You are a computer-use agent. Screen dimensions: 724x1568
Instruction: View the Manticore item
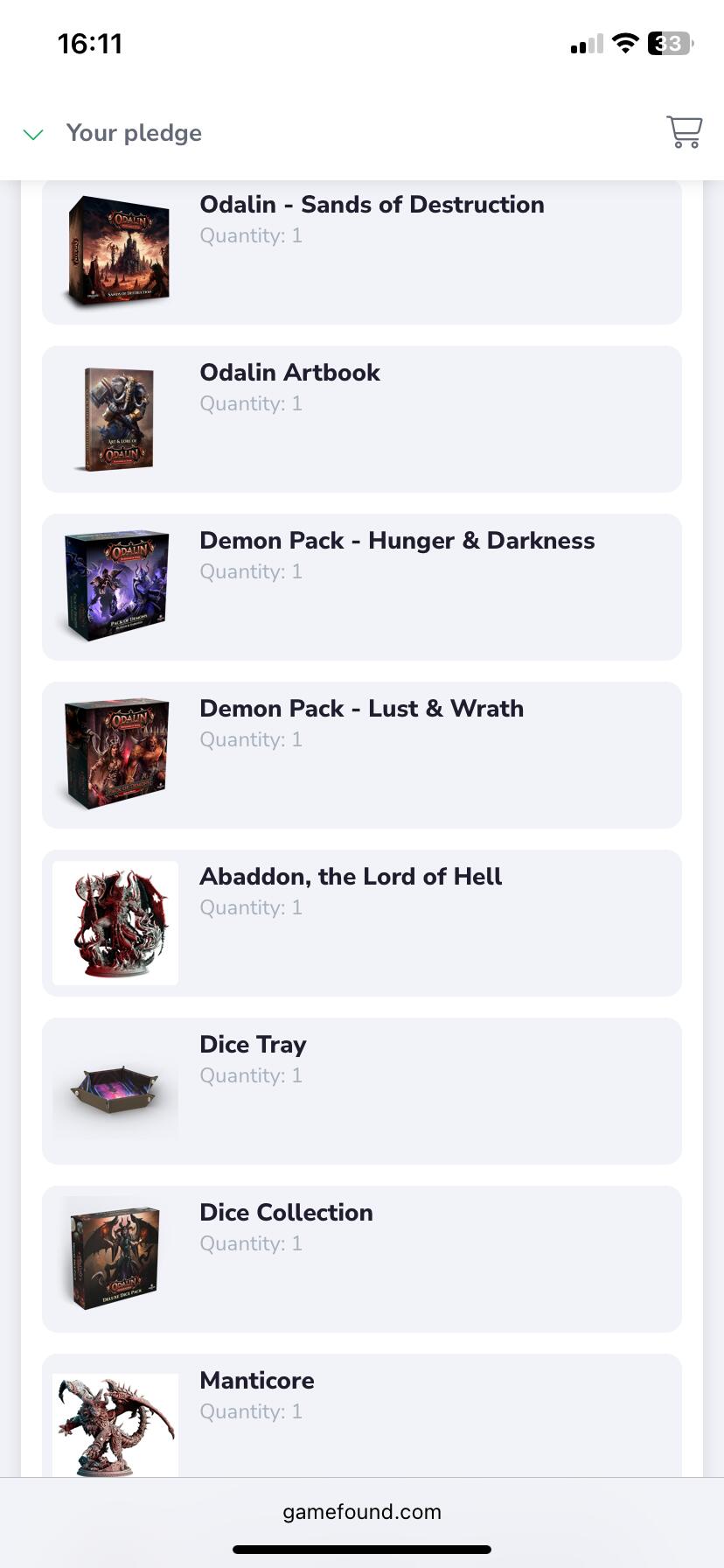[362, 1416]
